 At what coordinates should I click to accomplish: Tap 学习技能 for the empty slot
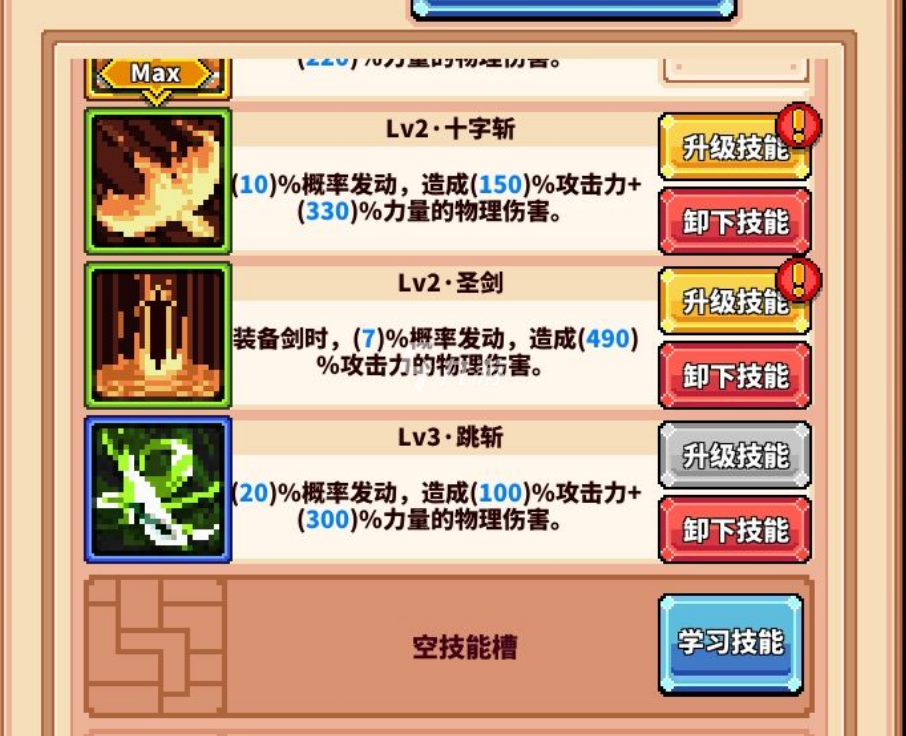click(730, 643)
